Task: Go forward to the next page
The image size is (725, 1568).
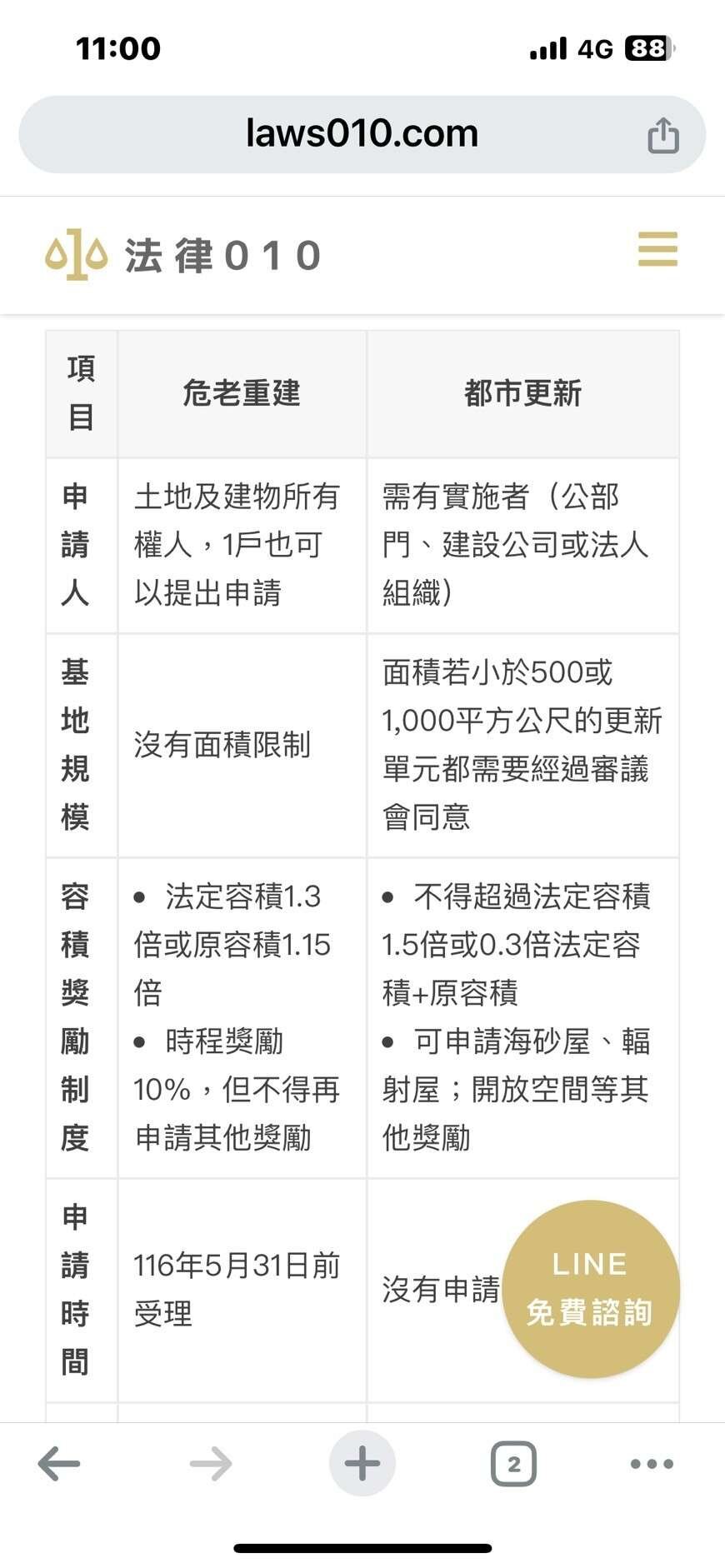Action: tap(210, 1464)
